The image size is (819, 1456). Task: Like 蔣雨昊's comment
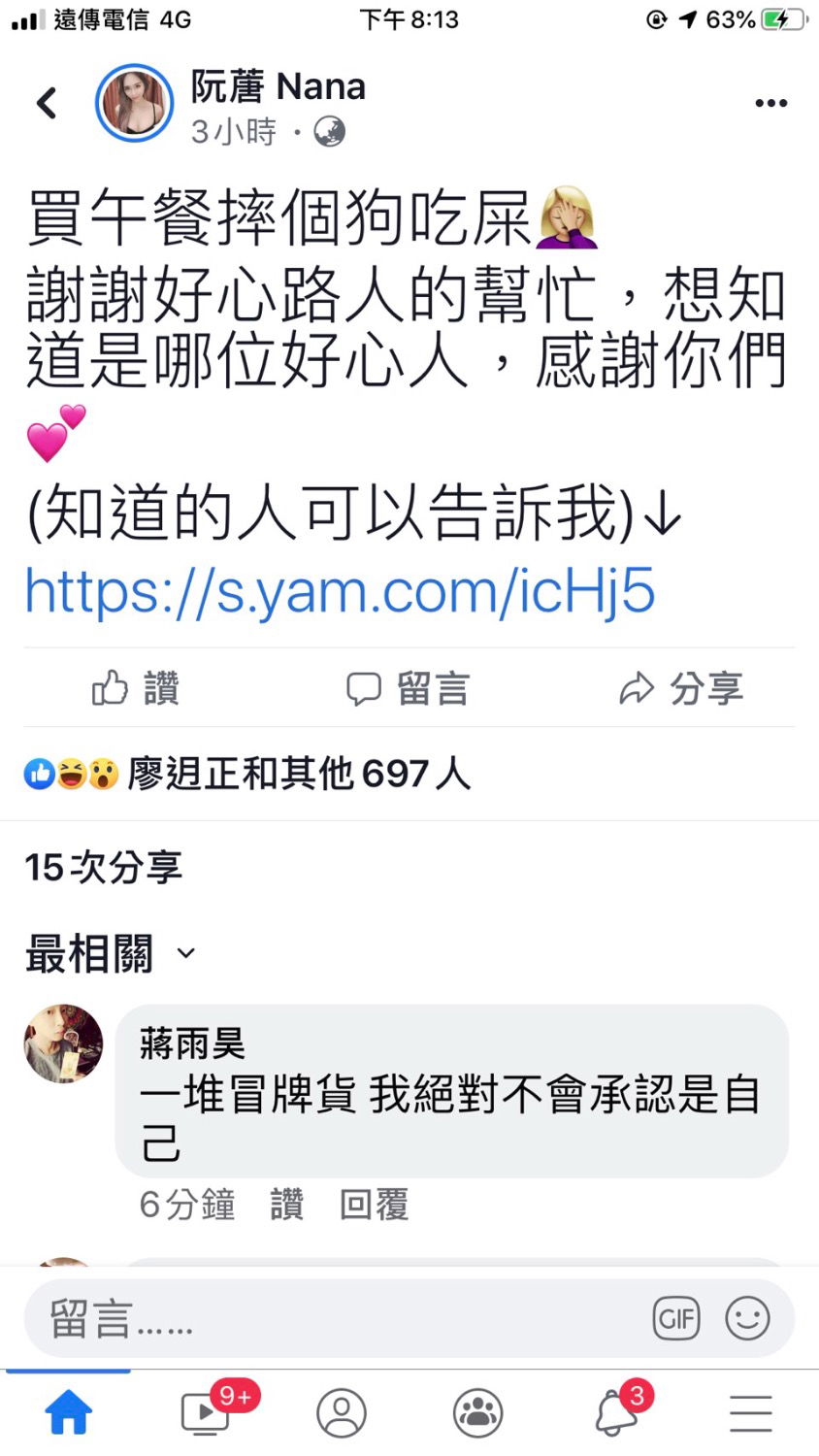tap(286, 1205)
